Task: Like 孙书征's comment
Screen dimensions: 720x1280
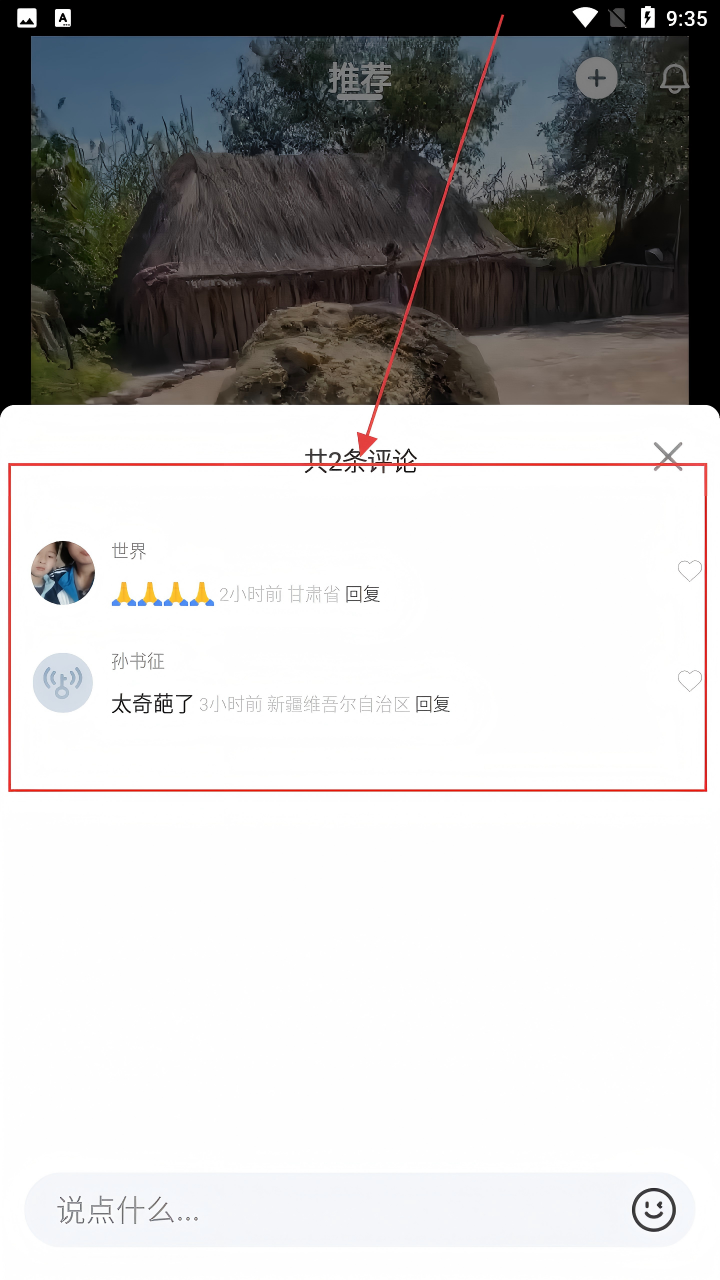Action: [x=689, y=681]
